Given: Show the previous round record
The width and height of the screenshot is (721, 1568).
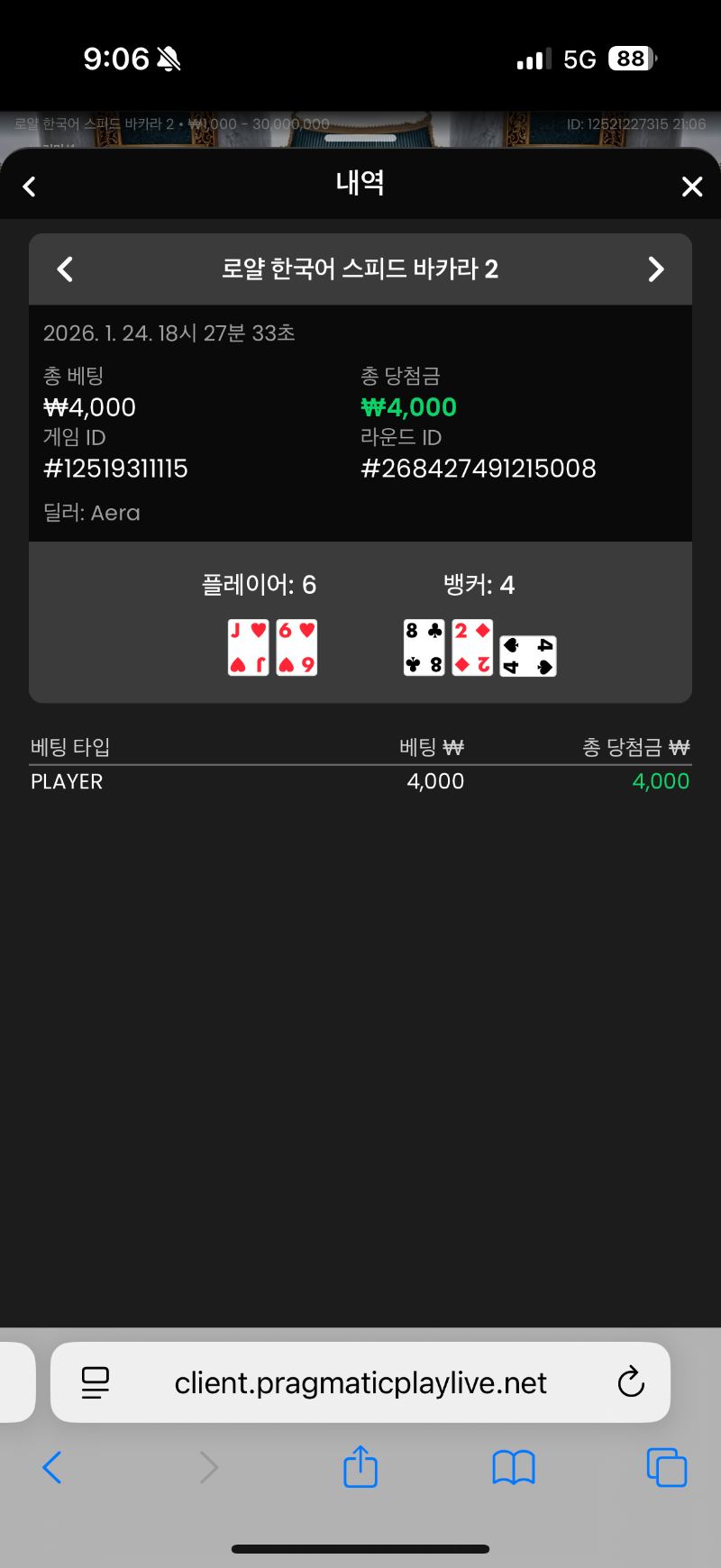Looking at the screenshot, I should (65, 269).
